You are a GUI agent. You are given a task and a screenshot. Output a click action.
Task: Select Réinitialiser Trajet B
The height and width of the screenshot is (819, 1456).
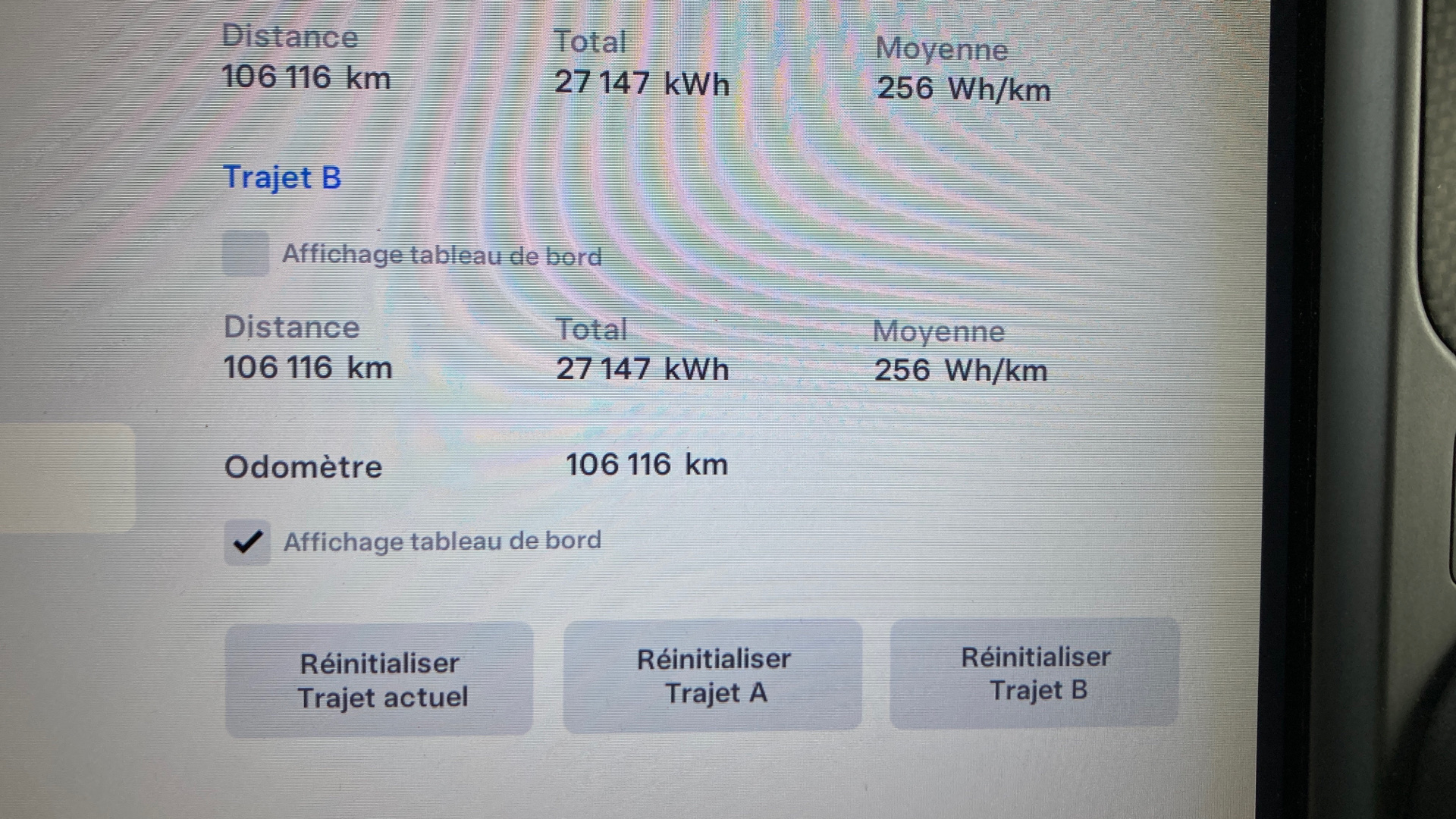click(1034, 673)
